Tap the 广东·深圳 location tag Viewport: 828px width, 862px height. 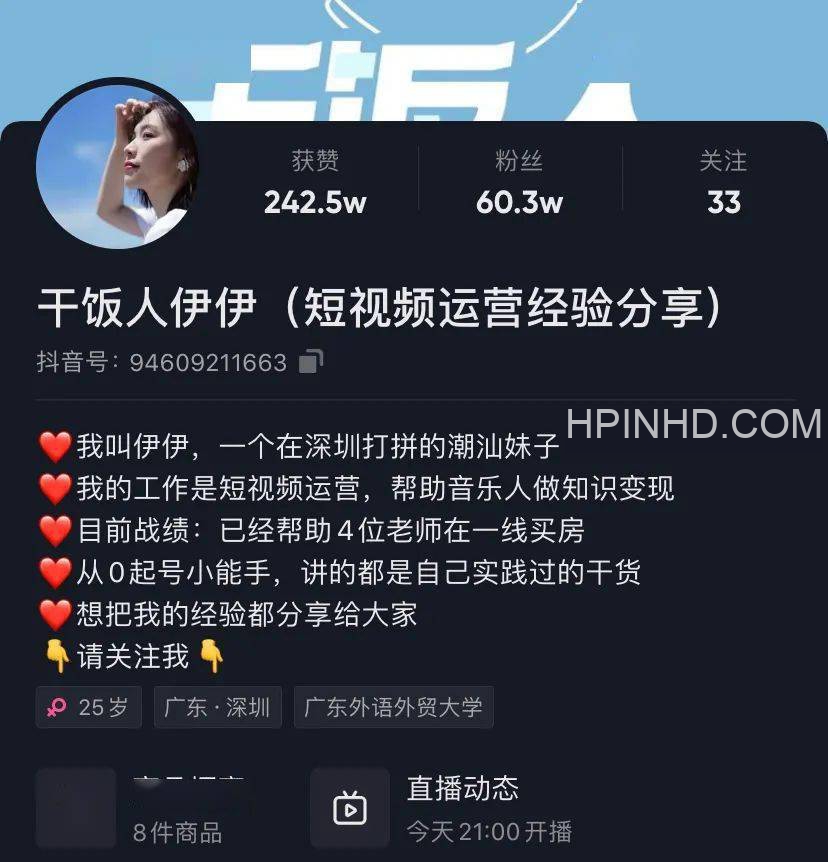pos(217,708)
